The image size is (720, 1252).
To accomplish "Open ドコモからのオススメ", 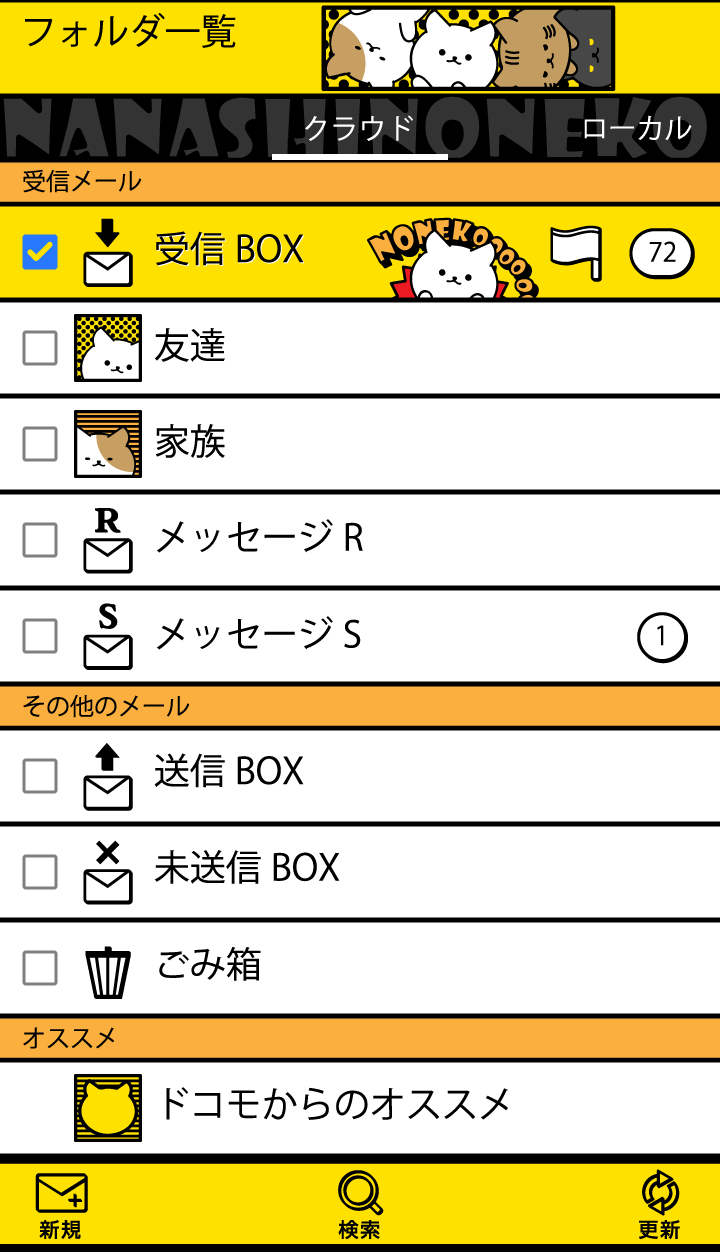I will point(334,1105).
